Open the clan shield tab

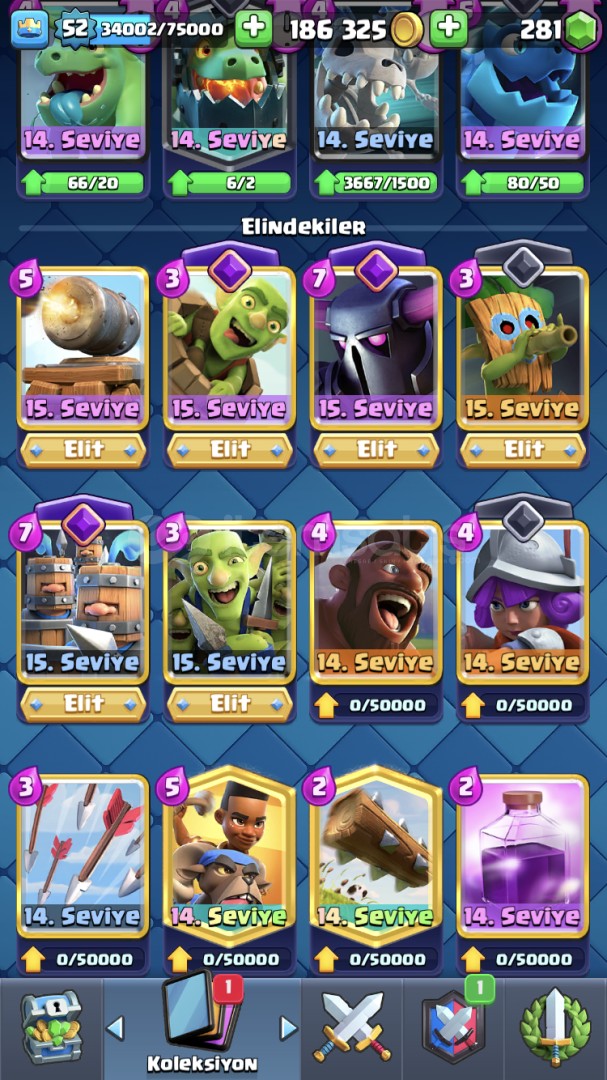[x=453, y=1026]
